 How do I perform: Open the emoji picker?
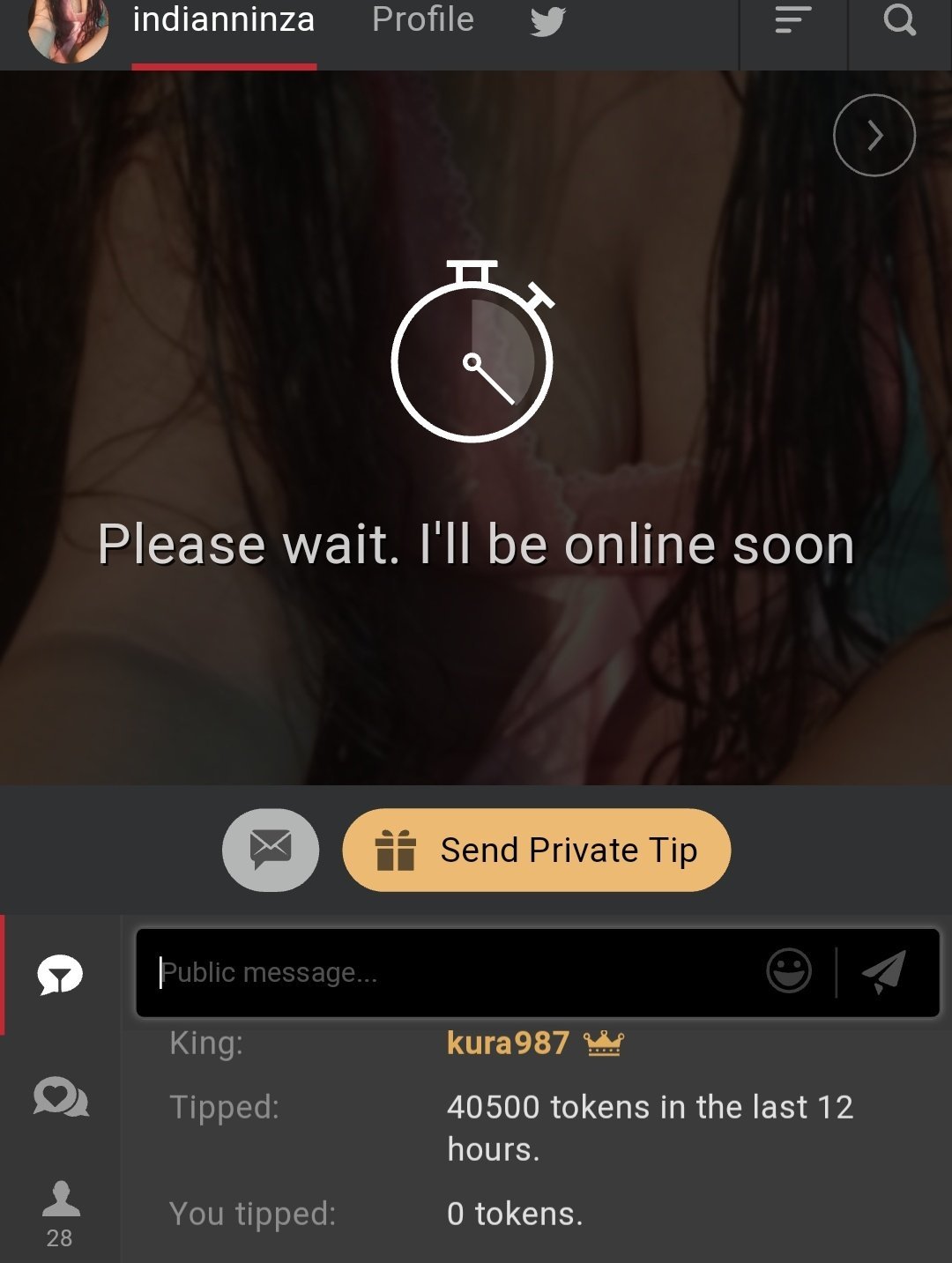tap(788, 971)
